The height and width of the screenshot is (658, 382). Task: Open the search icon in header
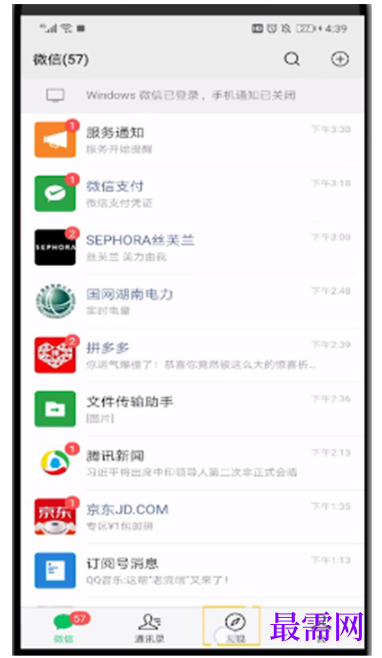pos(292,59)
